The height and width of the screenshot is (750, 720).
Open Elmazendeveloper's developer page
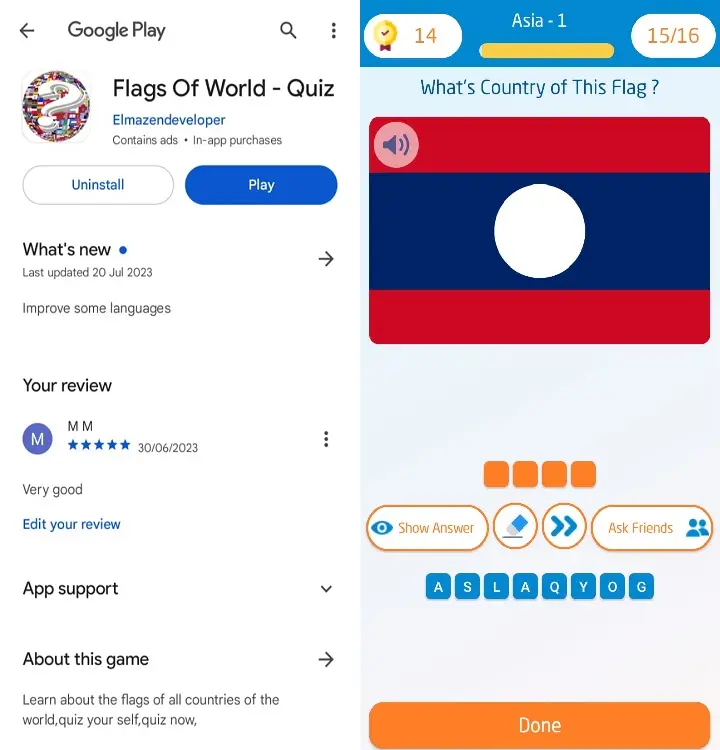[x=169, y=120]
